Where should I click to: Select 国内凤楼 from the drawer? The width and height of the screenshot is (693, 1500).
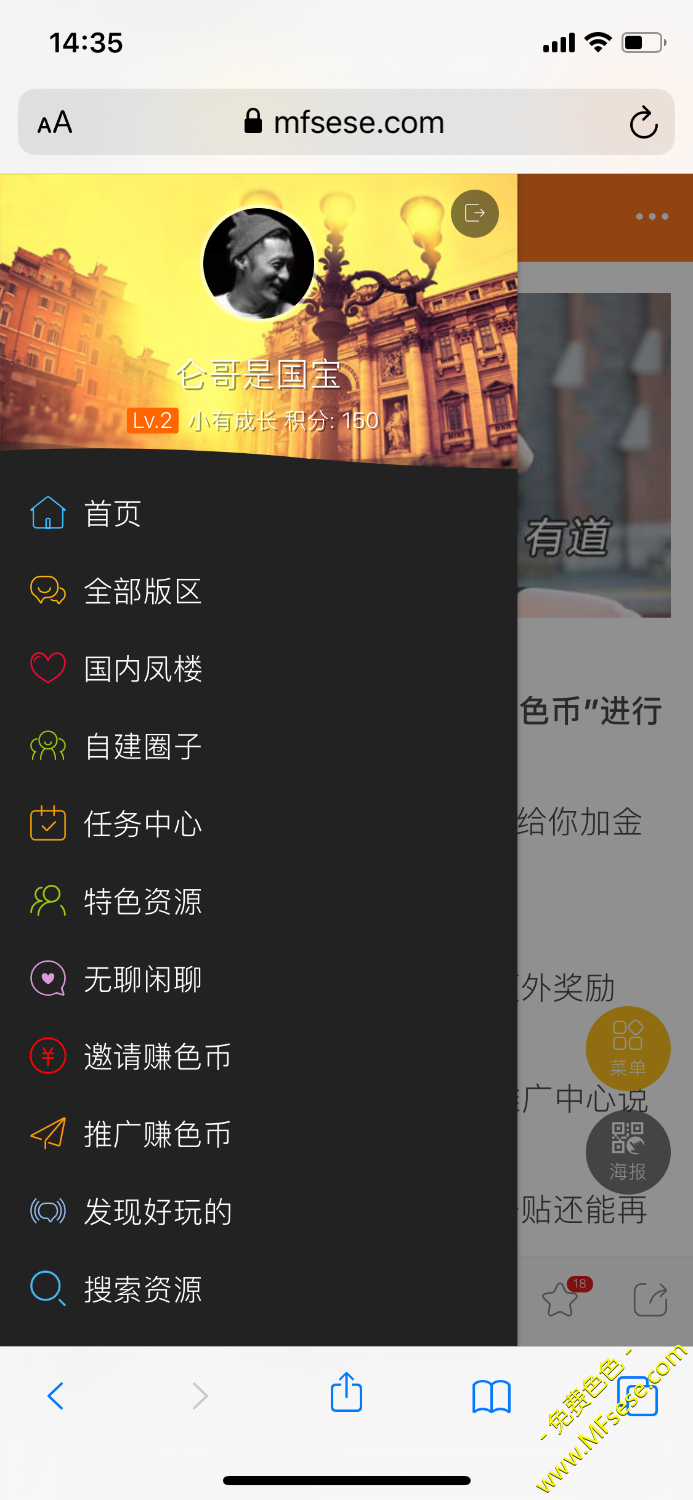[142, 669]
